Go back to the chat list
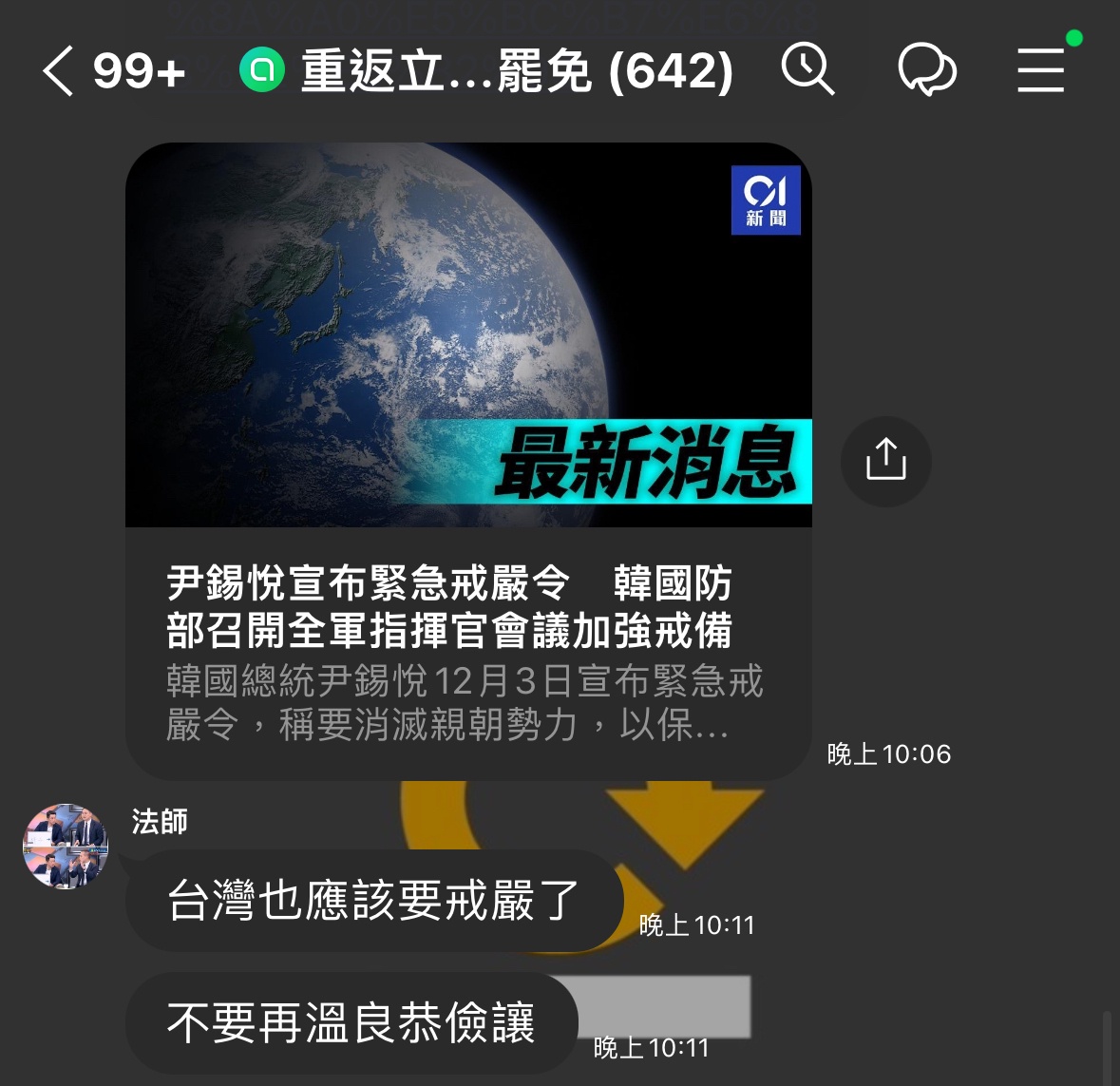Screen dimensions: 1120x1086 (59, 71)
